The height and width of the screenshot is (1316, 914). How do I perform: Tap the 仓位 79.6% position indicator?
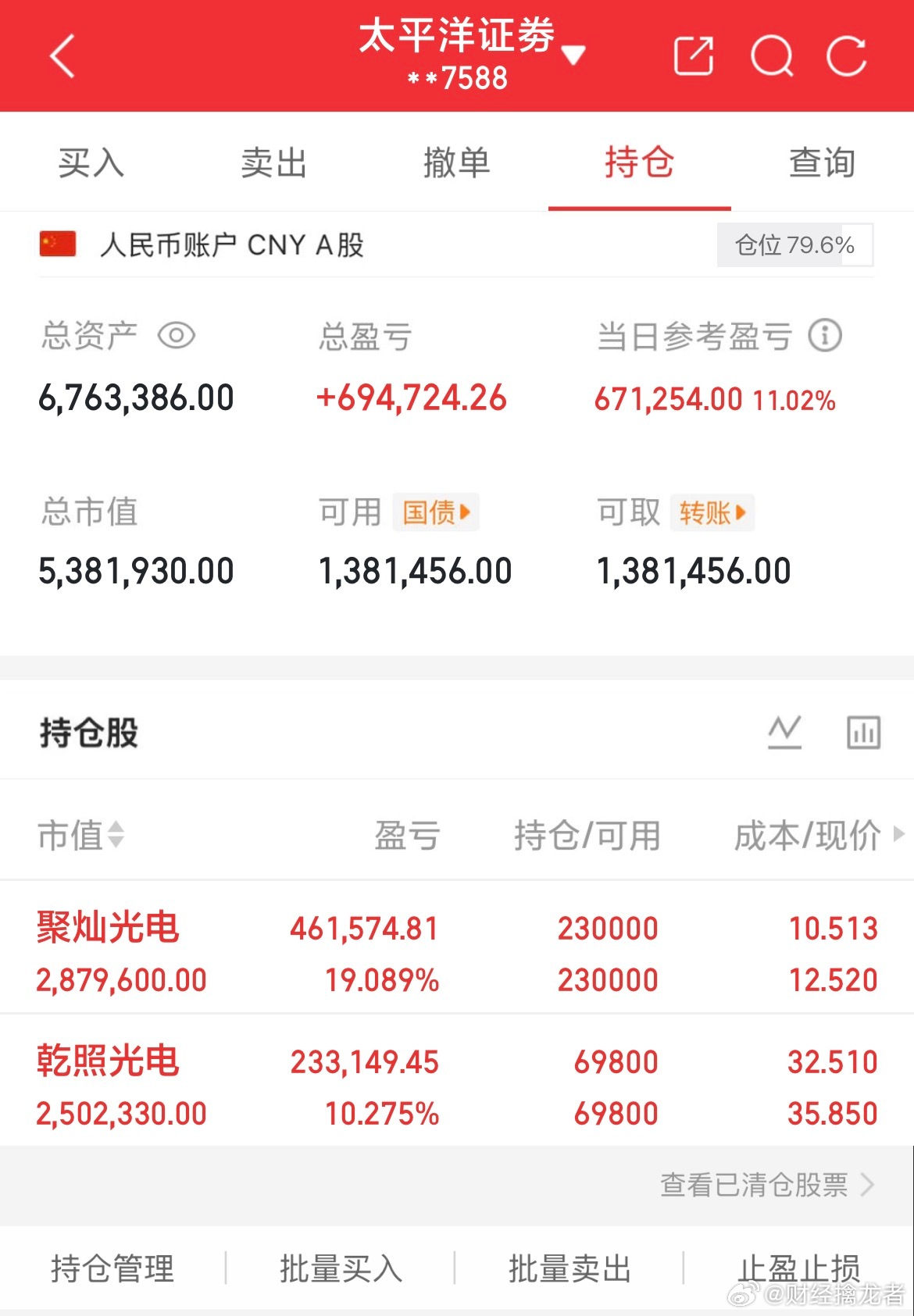794,244
